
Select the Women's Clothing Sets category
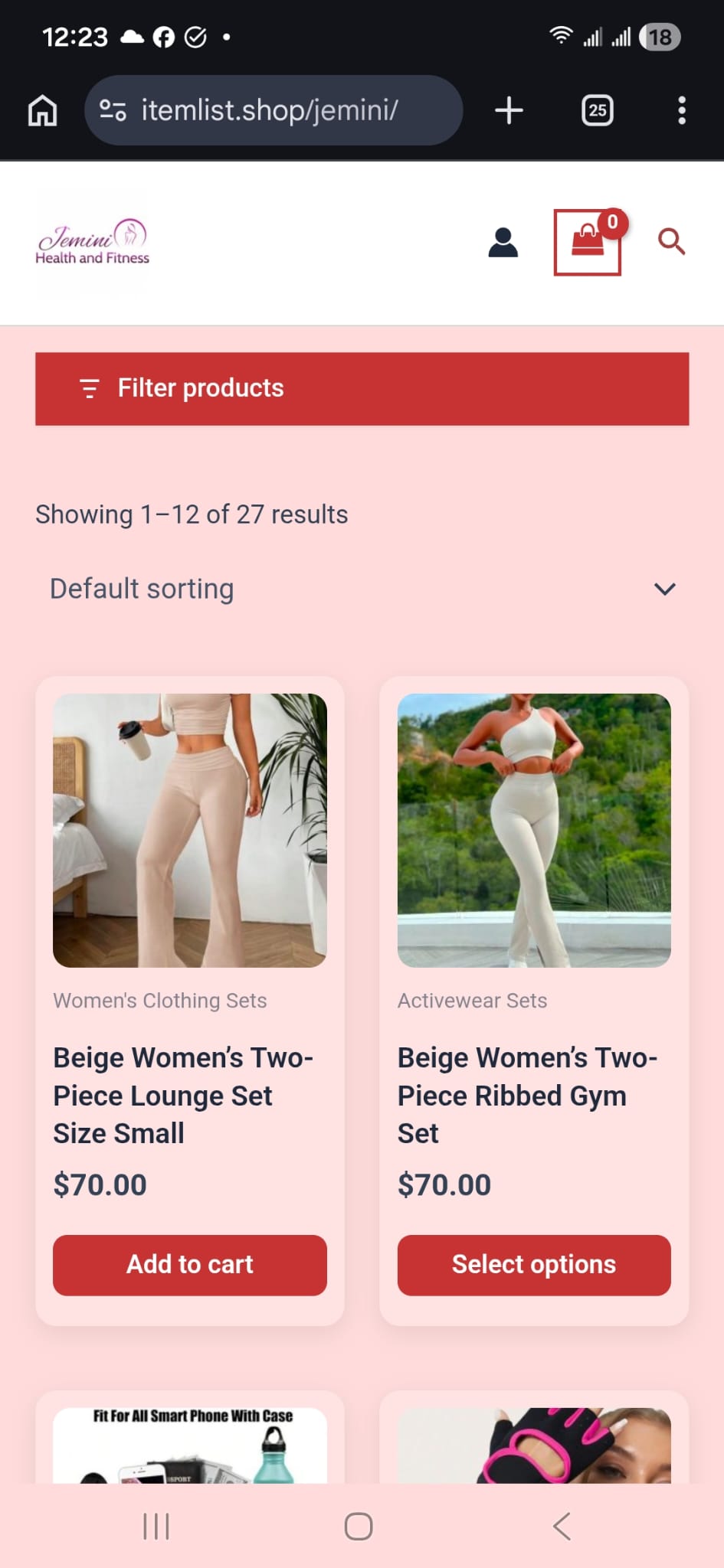point(159,1000)
